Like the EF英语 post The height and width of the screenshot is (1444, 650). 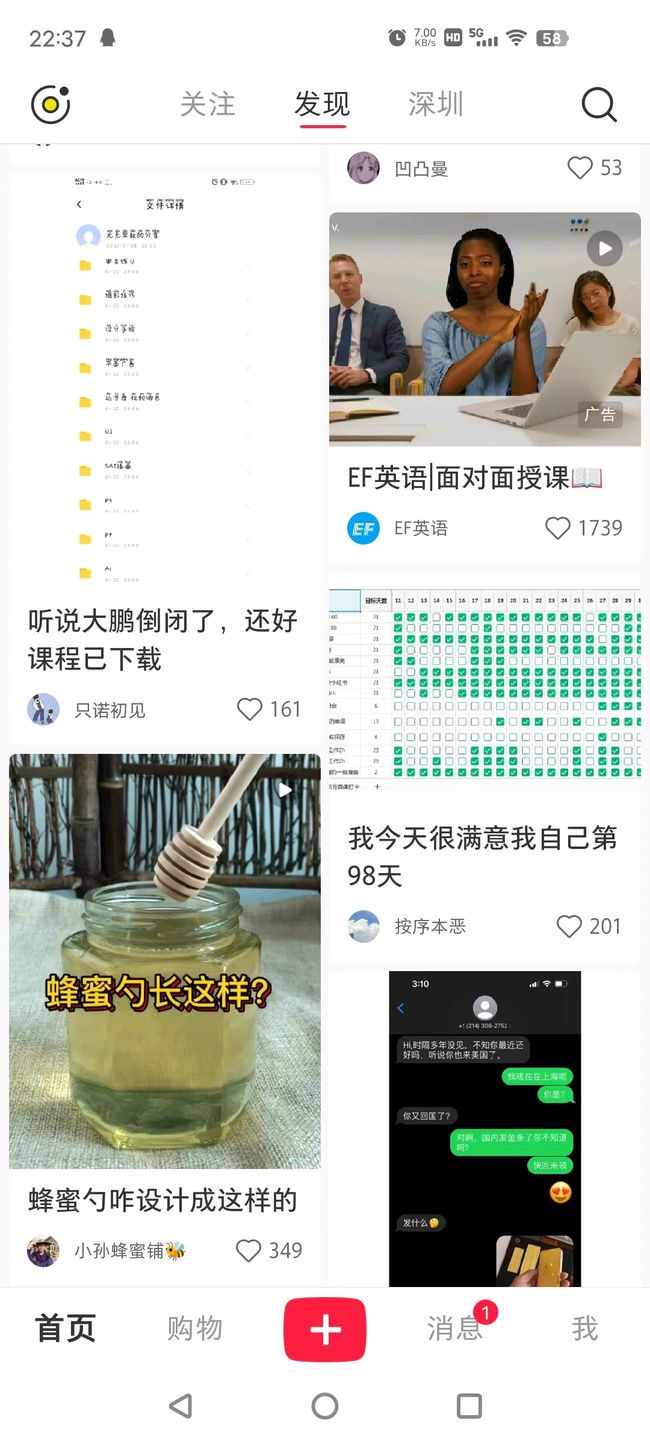tap(557, 528)
